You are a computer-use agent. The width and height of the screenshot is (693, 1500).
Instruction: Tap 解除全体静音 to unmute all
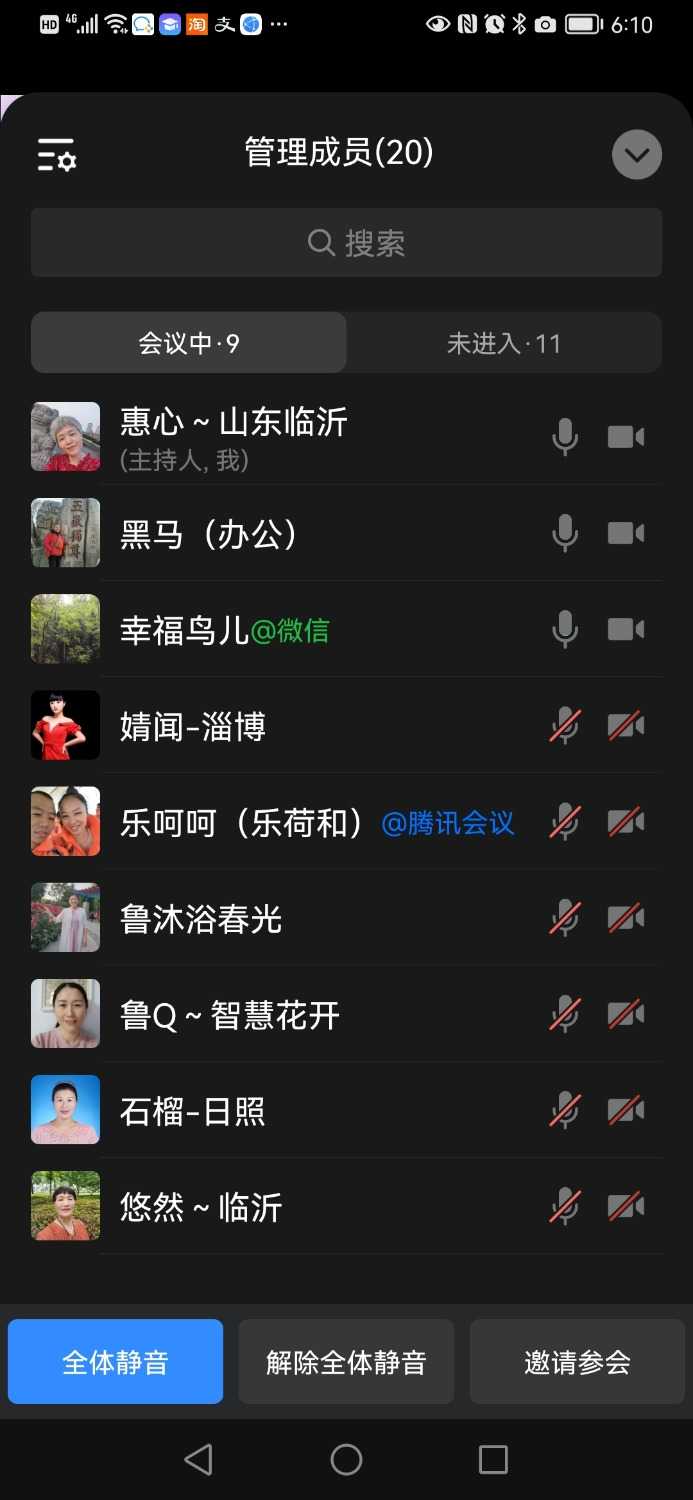[x=346, y=1362]
